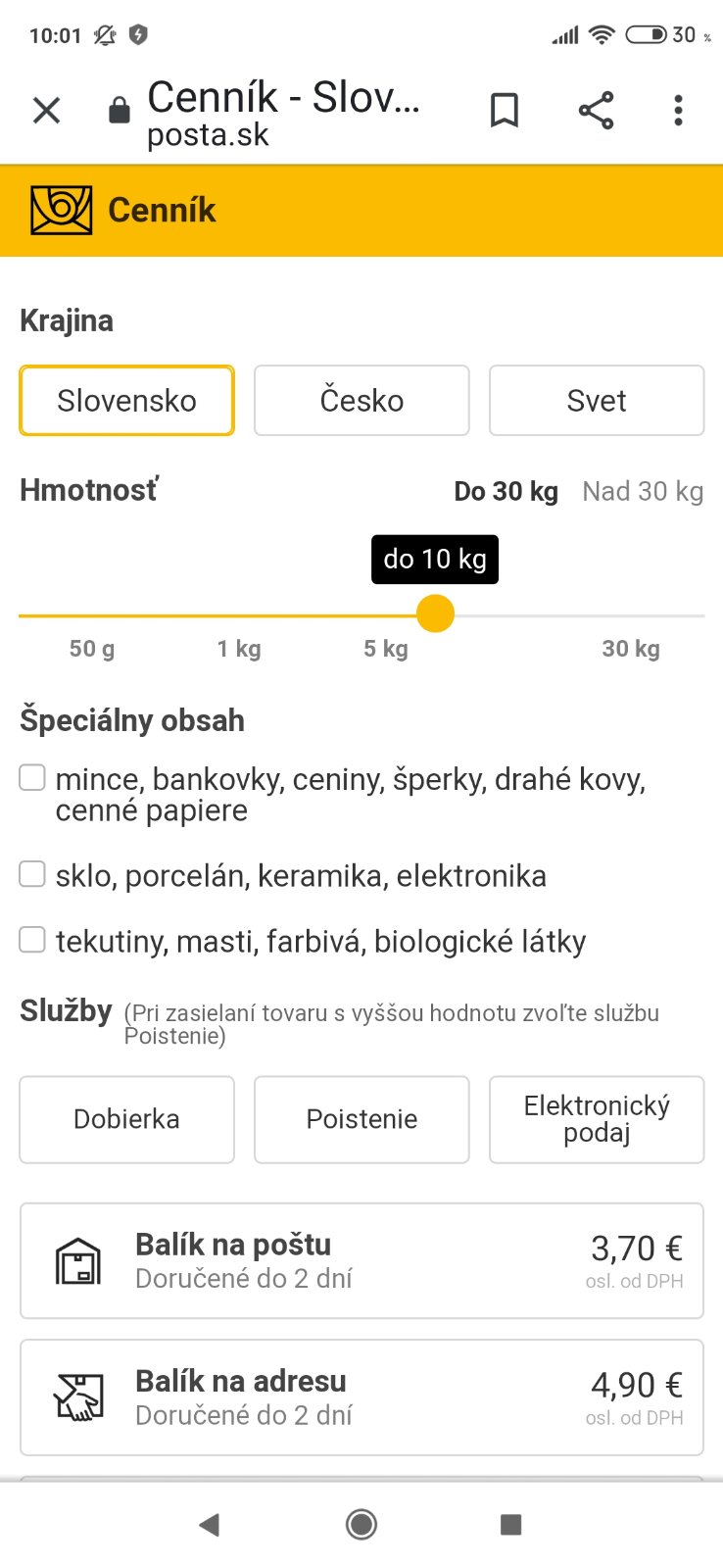The width and height of the screenshot is (723, 1568).
Task: Set weight slider to 1 kg
Action: [239, 616]
